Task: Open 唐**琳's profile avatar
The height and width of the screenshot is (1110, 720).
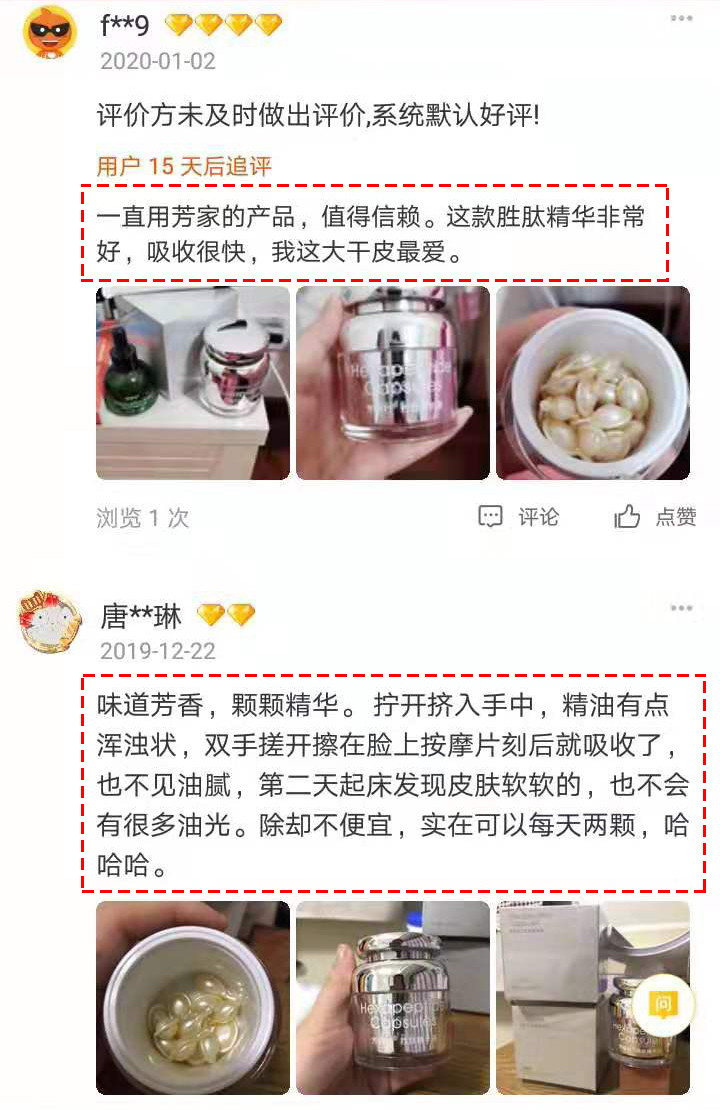Action: click(x=50, y=622)
